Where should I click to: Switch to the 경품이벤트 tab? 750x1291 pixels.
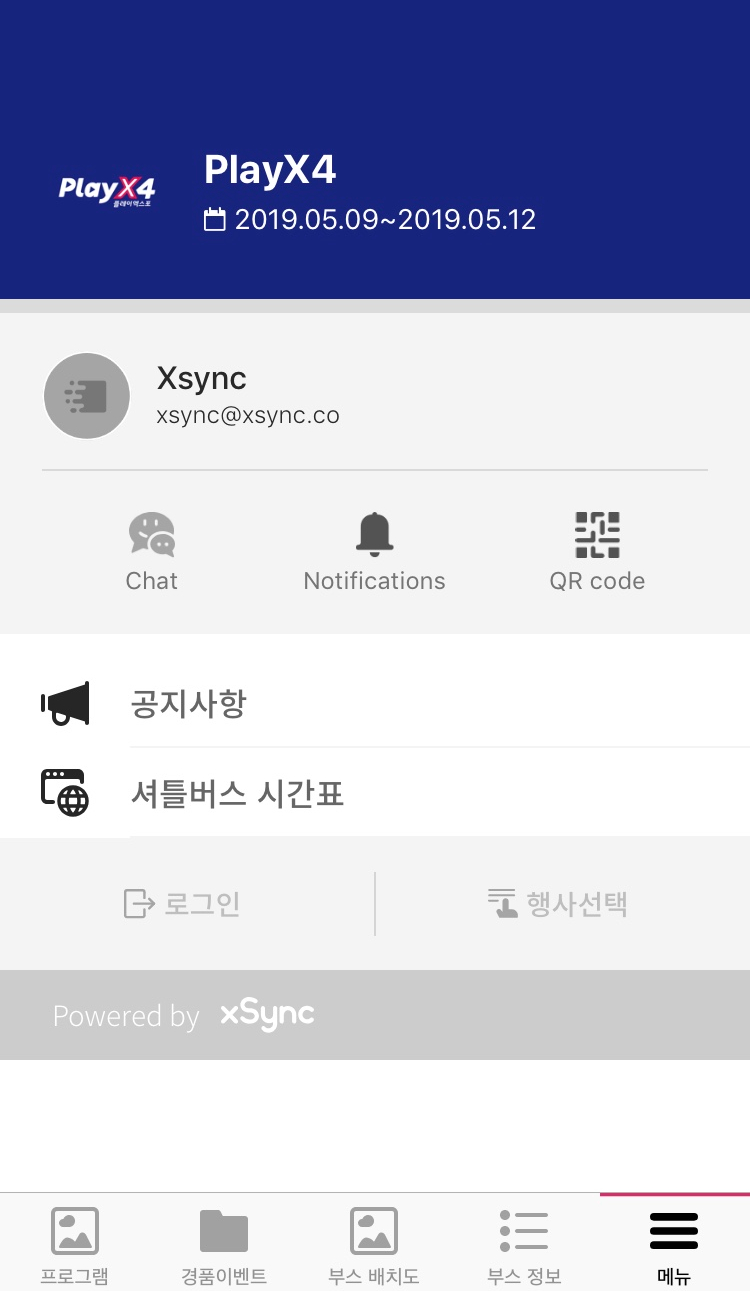click(x=224, y=1245)
